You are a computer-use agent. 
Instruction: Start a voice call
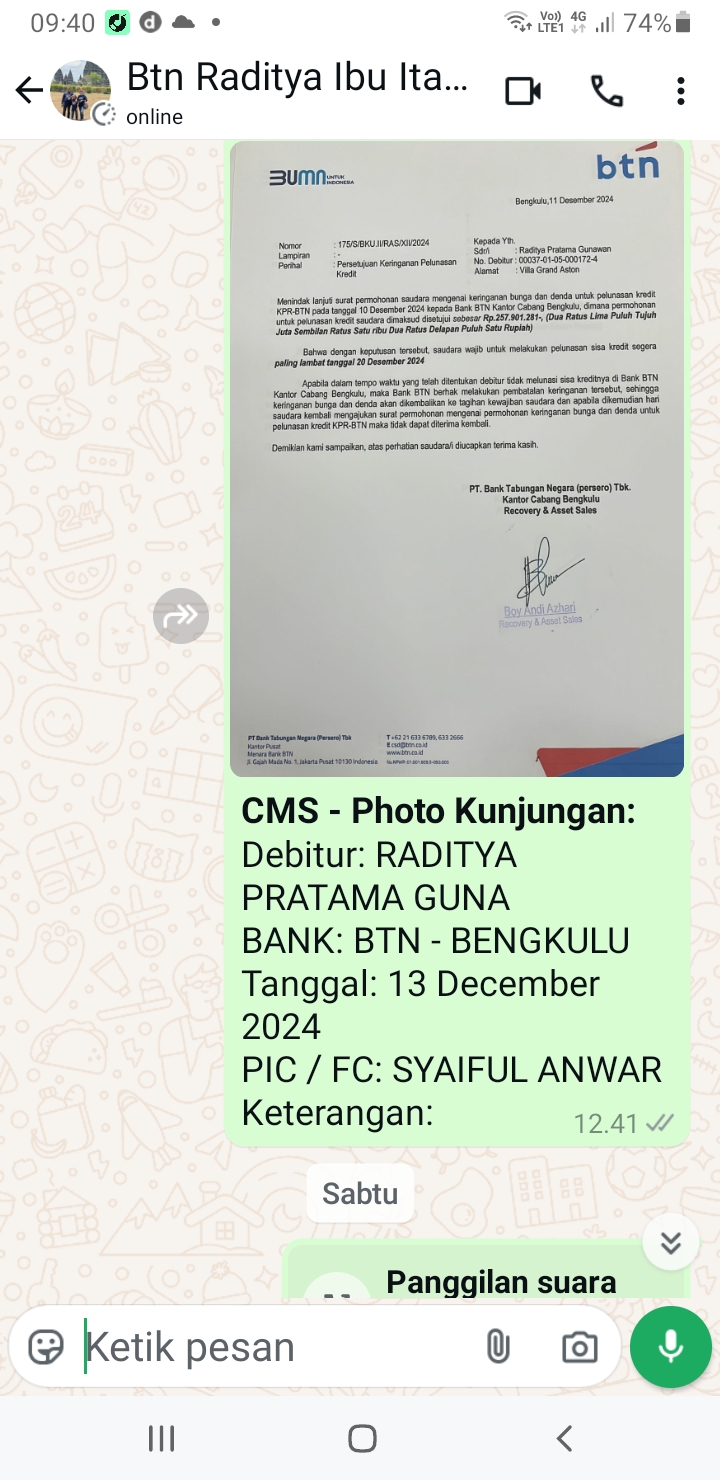[606, 91]
